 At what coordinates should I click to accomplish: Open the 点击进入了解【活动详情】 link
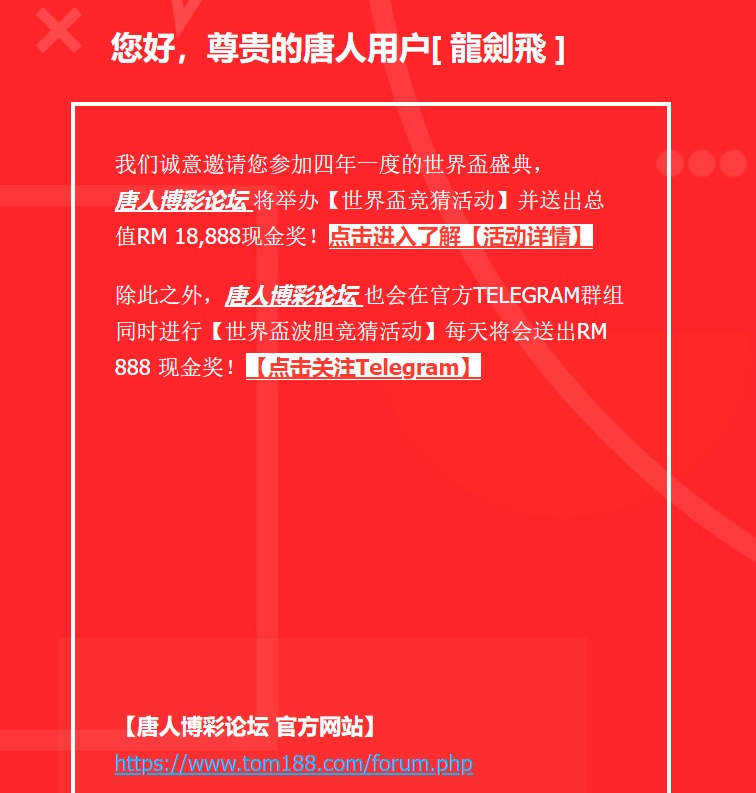(x=460, y=237)
